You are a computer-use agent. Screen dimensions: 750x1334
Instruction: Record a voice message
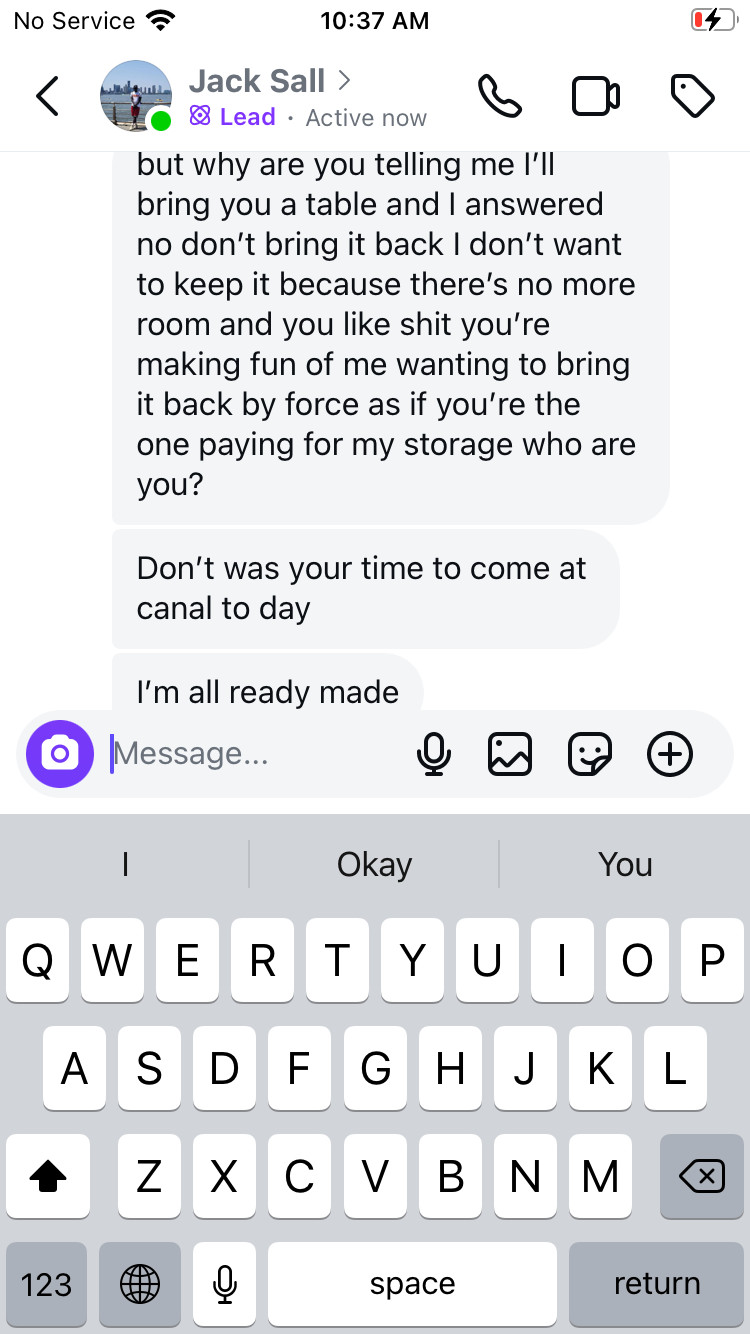point(433,753)
